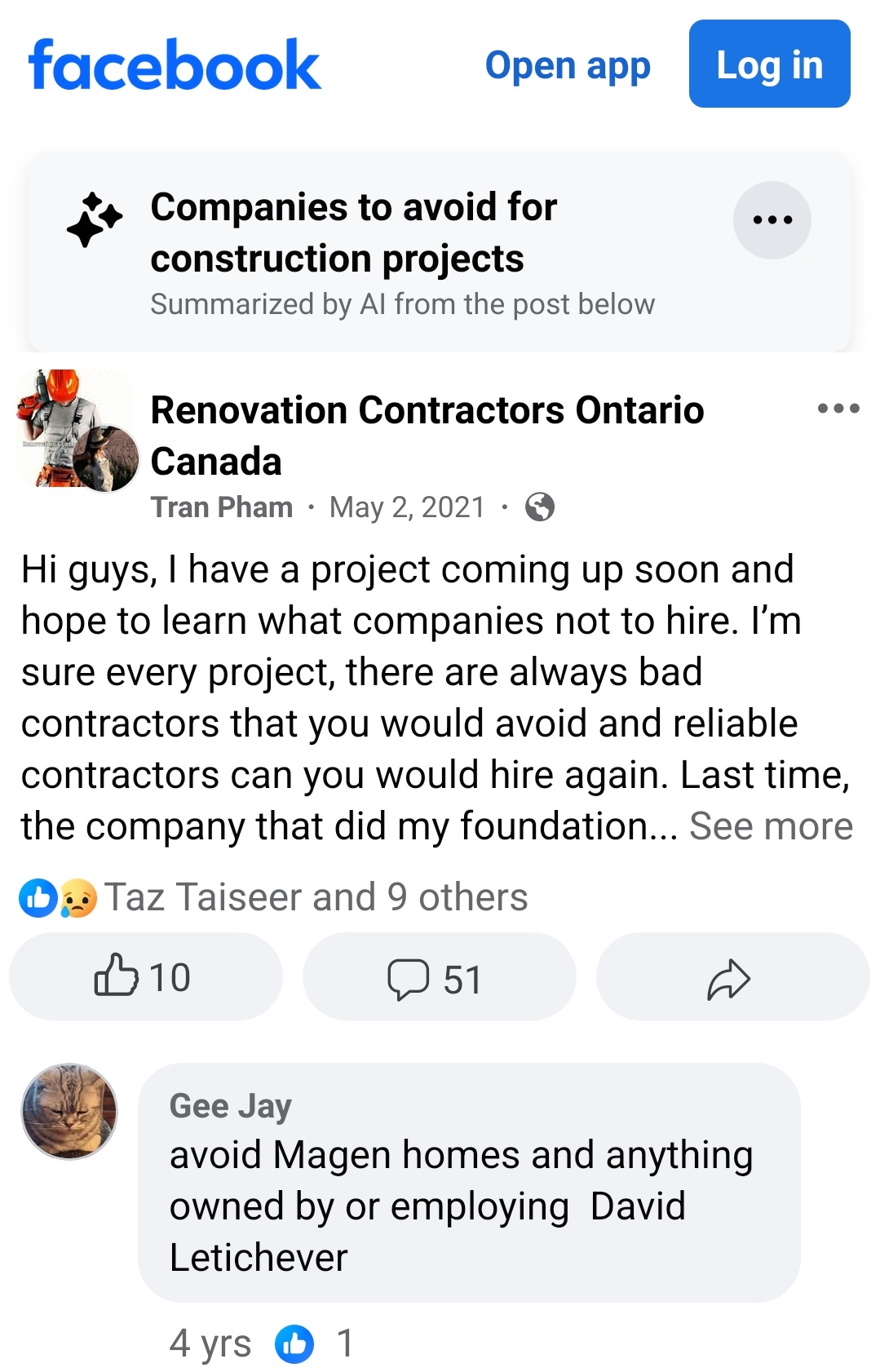880x1372 pixels.
Task: View reactions from Taz Taiseer and others
Action: (x=316, y=897)
